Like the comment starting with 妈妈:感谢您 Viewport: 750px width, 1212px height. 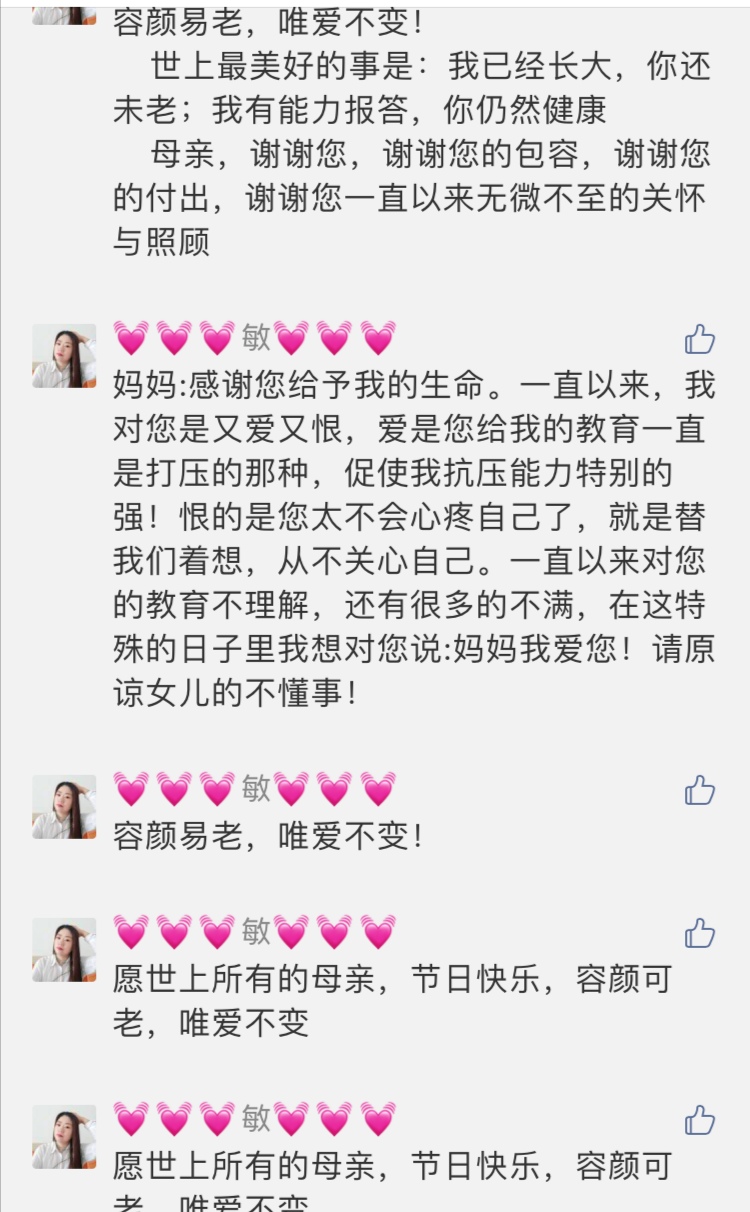click(x=700, y=340)
